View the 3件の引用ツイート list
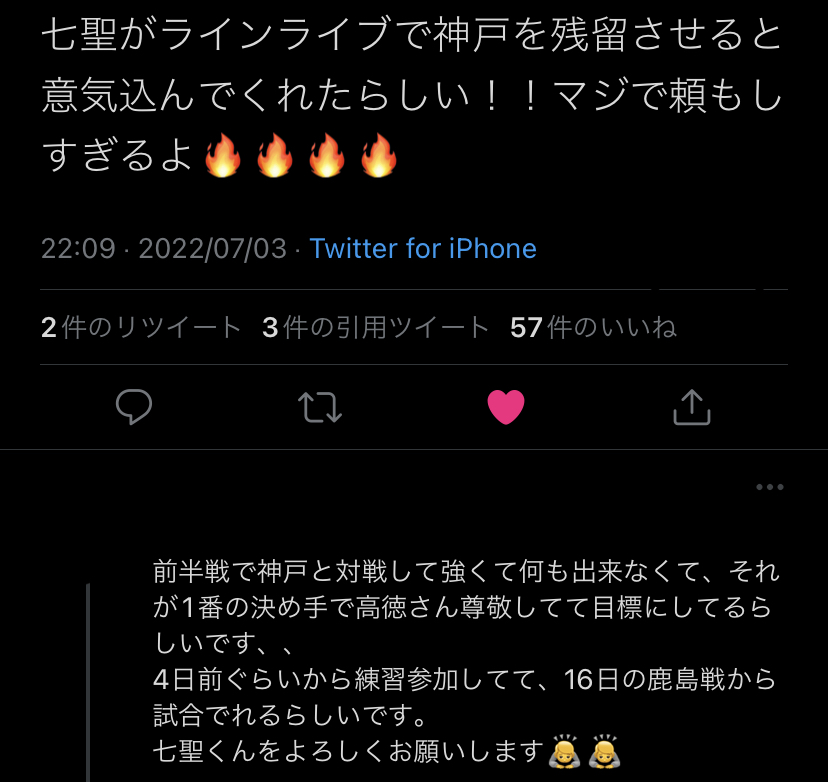 point(376,327)
